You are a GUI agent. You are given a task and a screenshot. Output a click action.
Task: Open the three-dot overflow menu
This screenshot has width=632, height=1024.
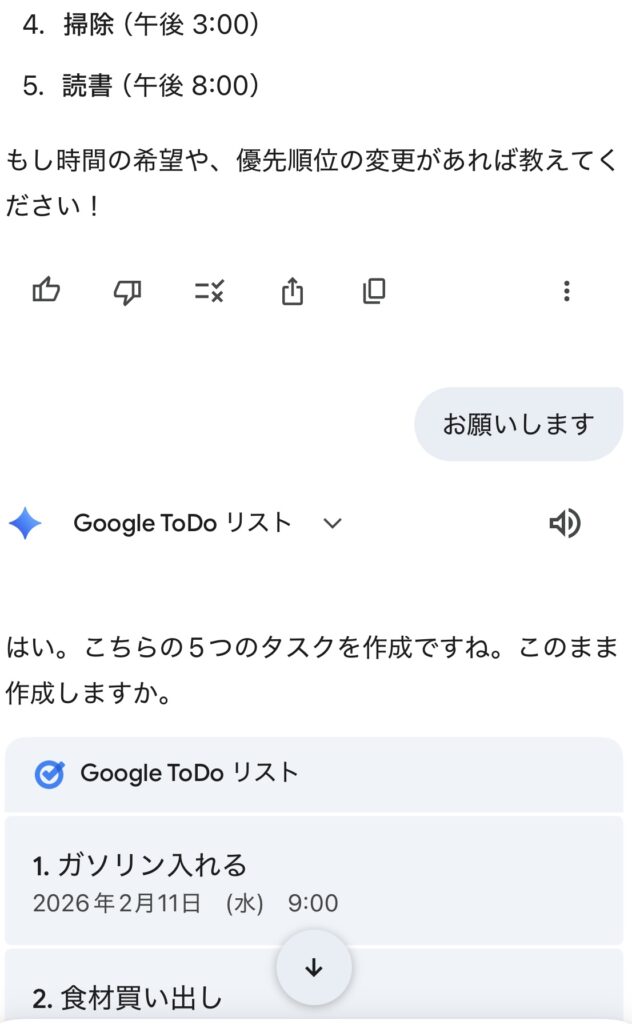pyautogui.click(x=566, y=291)
